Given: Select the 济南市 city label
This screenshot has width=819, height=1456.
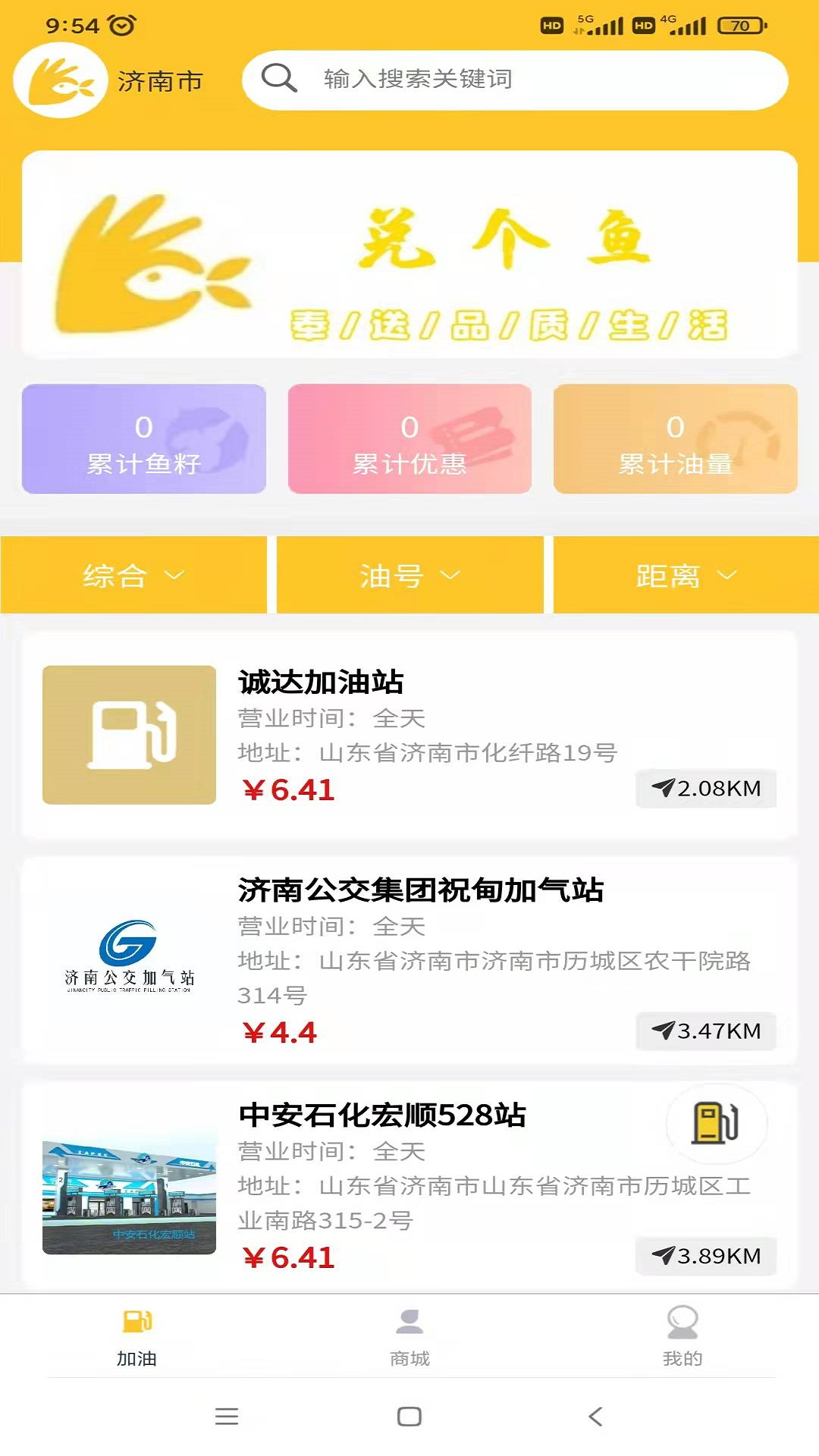Looking at the screenshot, I should pos(159,80).
